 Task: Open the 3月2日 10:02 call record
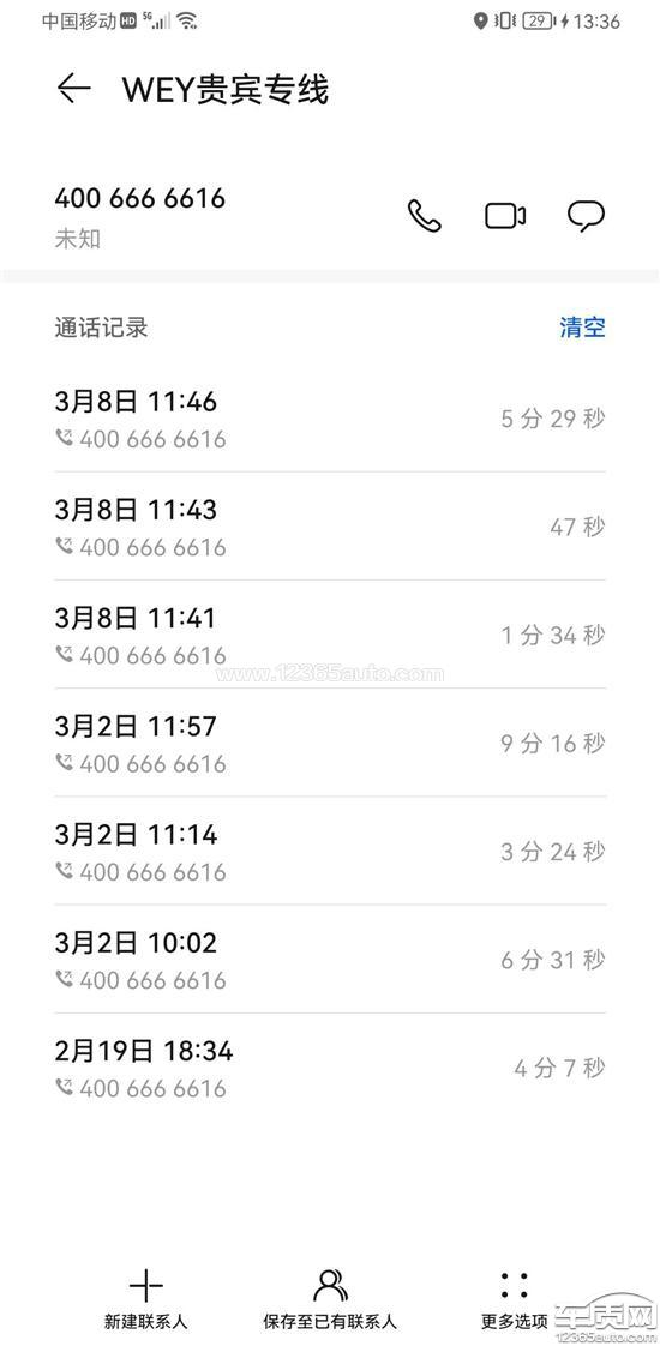tap(330, 959)
